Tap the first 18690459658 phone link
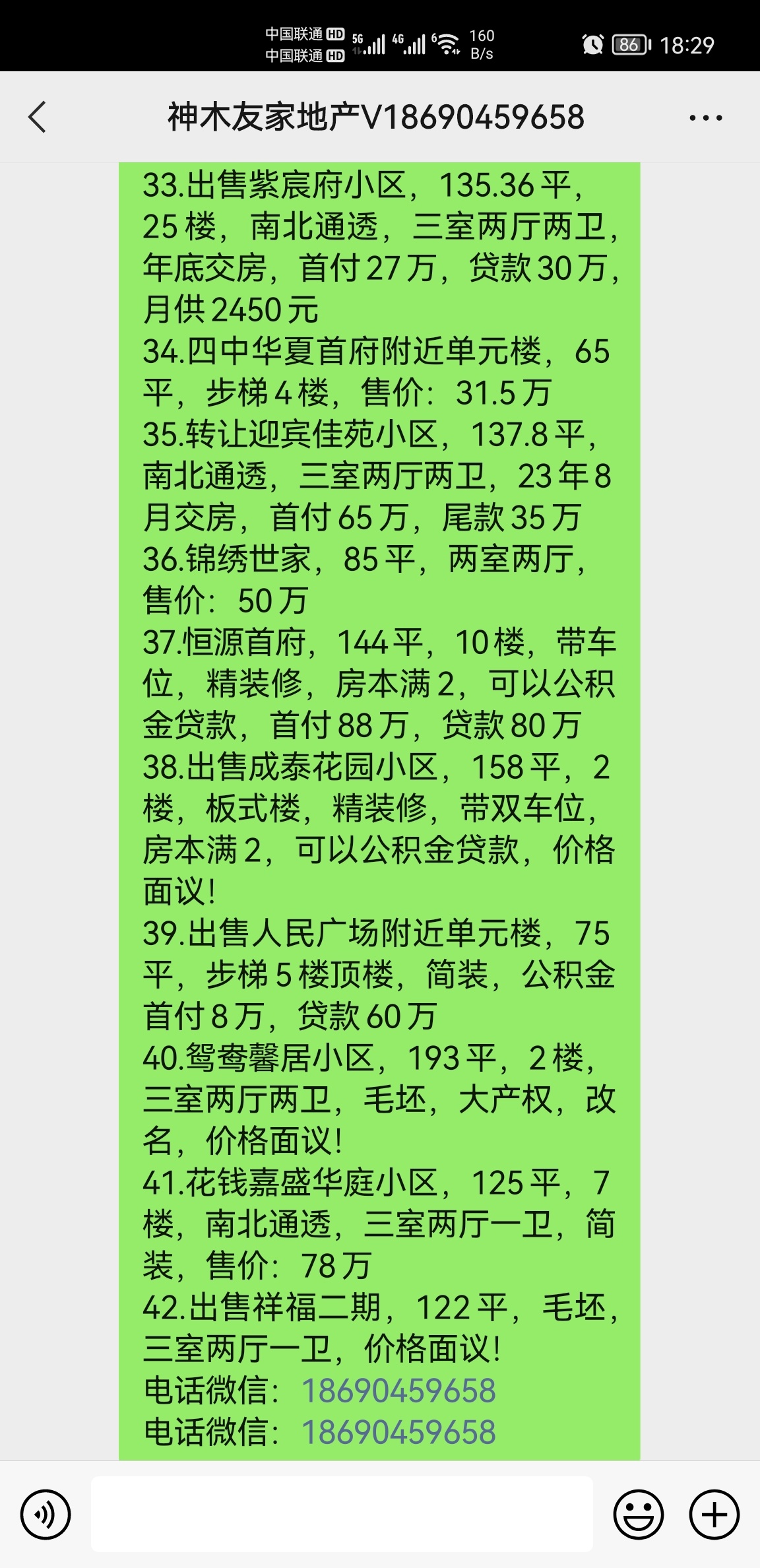 [x=398, y=1391]
